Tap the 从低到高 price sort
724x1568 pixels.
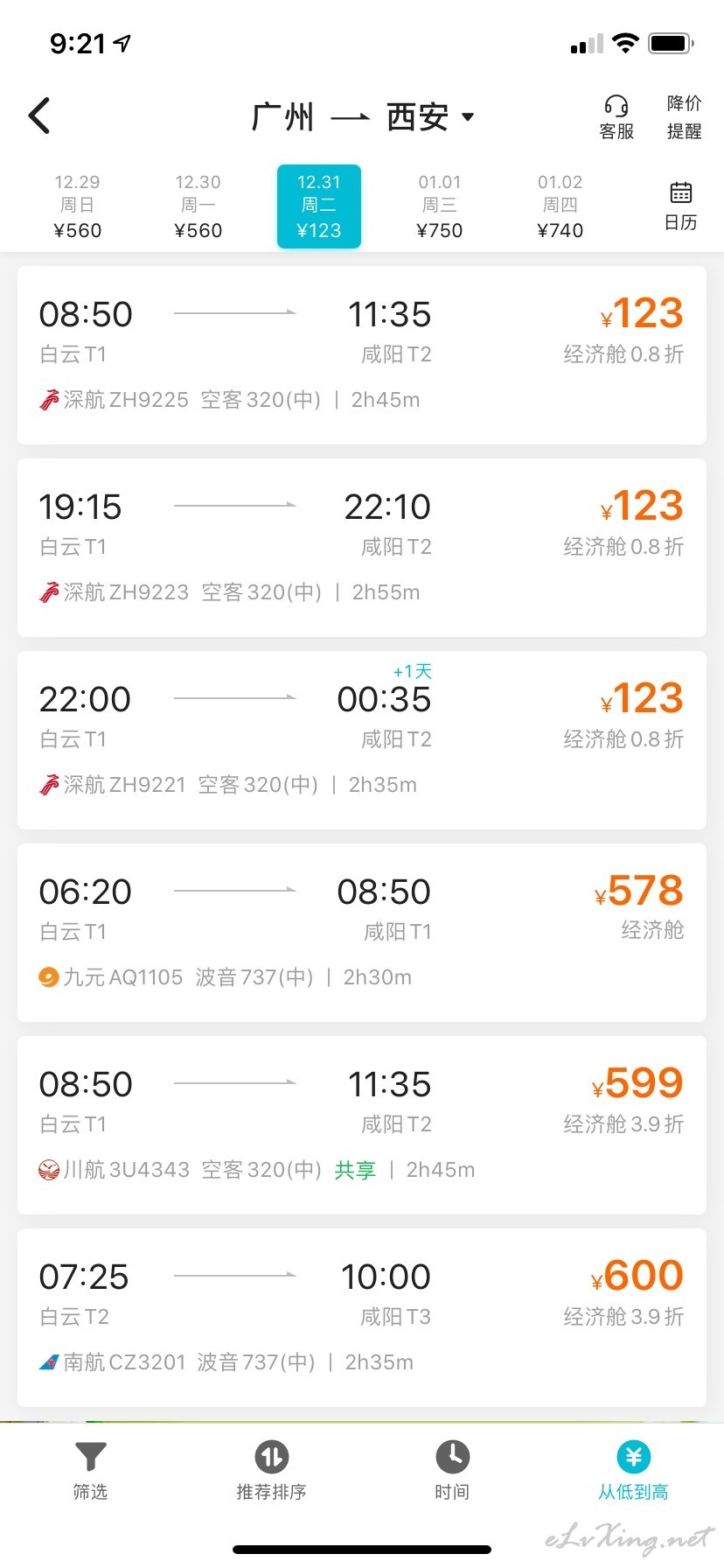tap(633, 1471)
